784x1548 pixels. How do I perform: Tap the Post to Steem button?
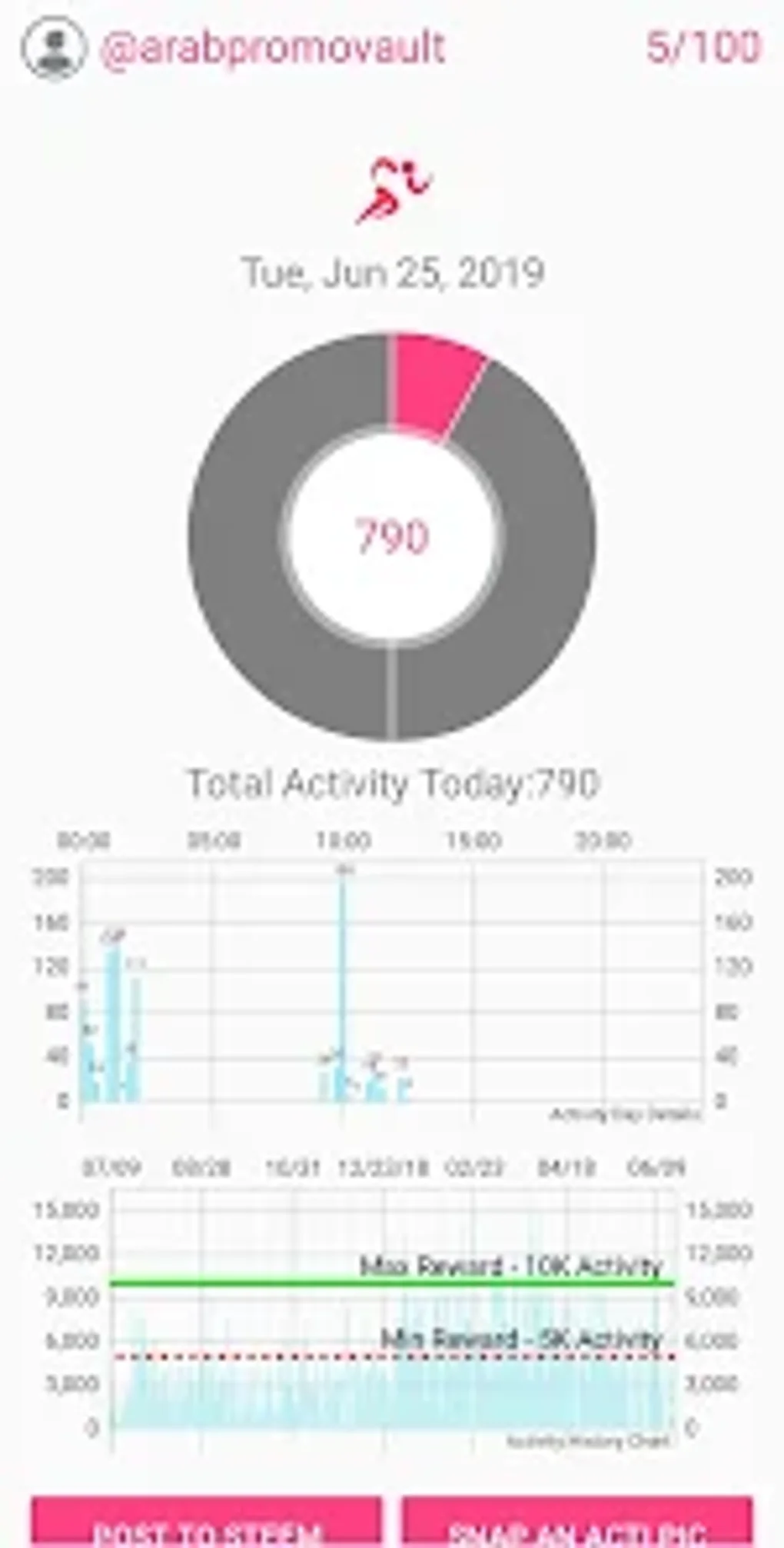(206, 1523)
